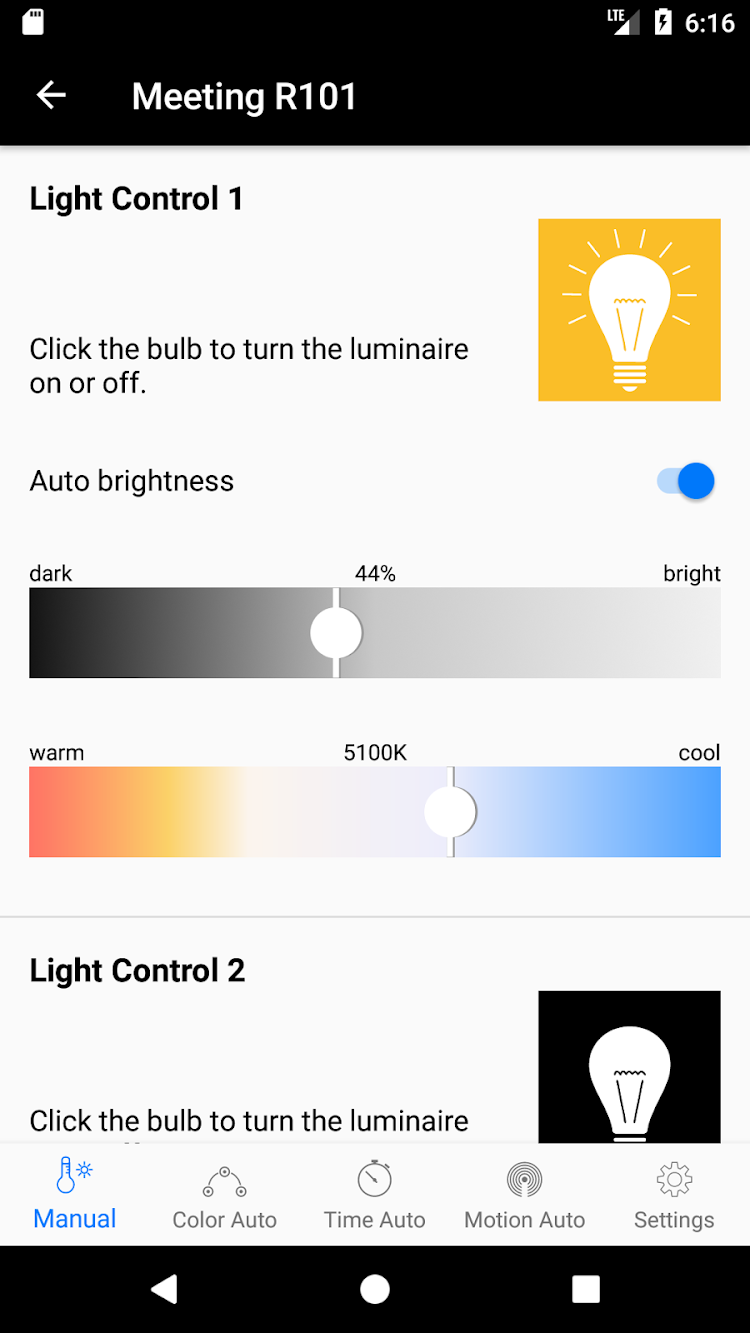Open the Settings tab

675,1194
